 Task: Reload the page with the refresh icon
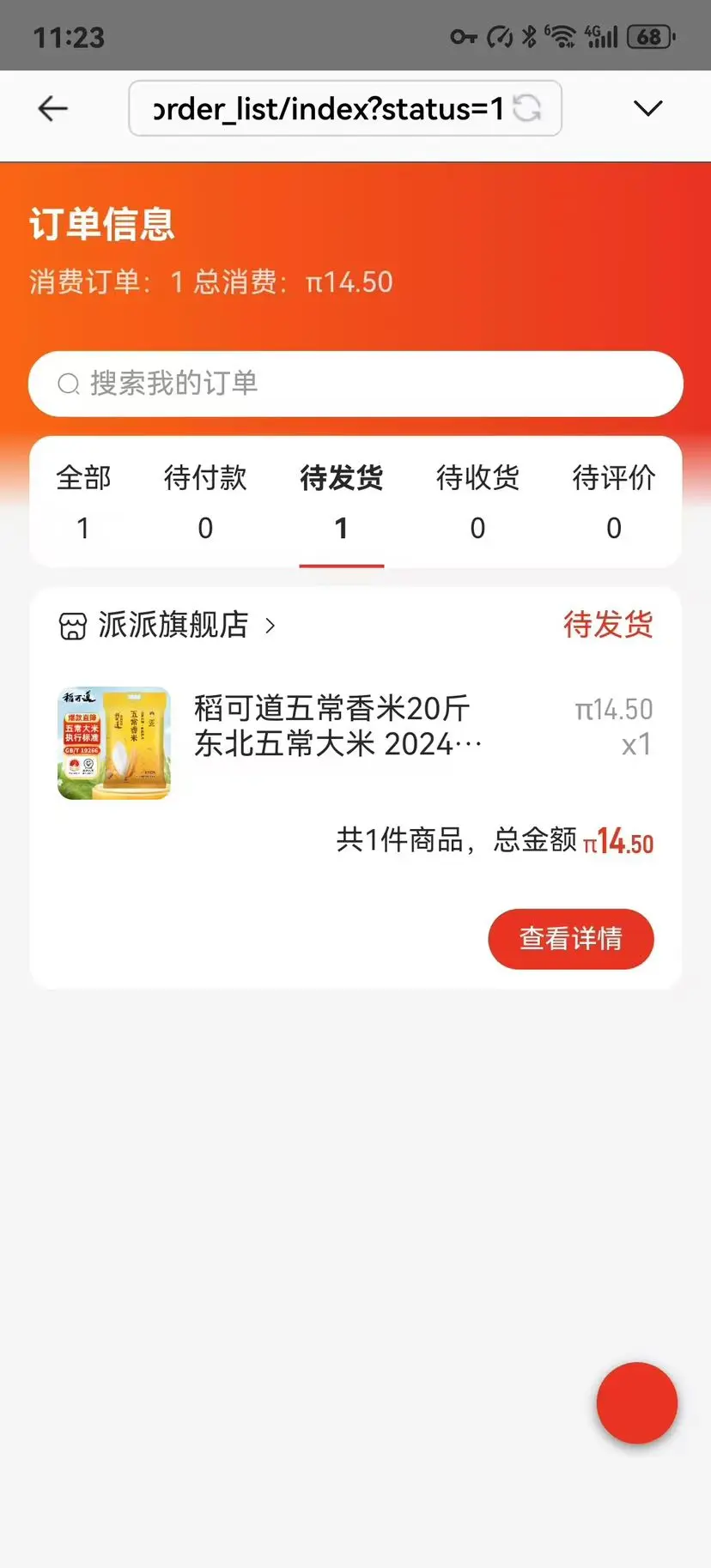527,108
